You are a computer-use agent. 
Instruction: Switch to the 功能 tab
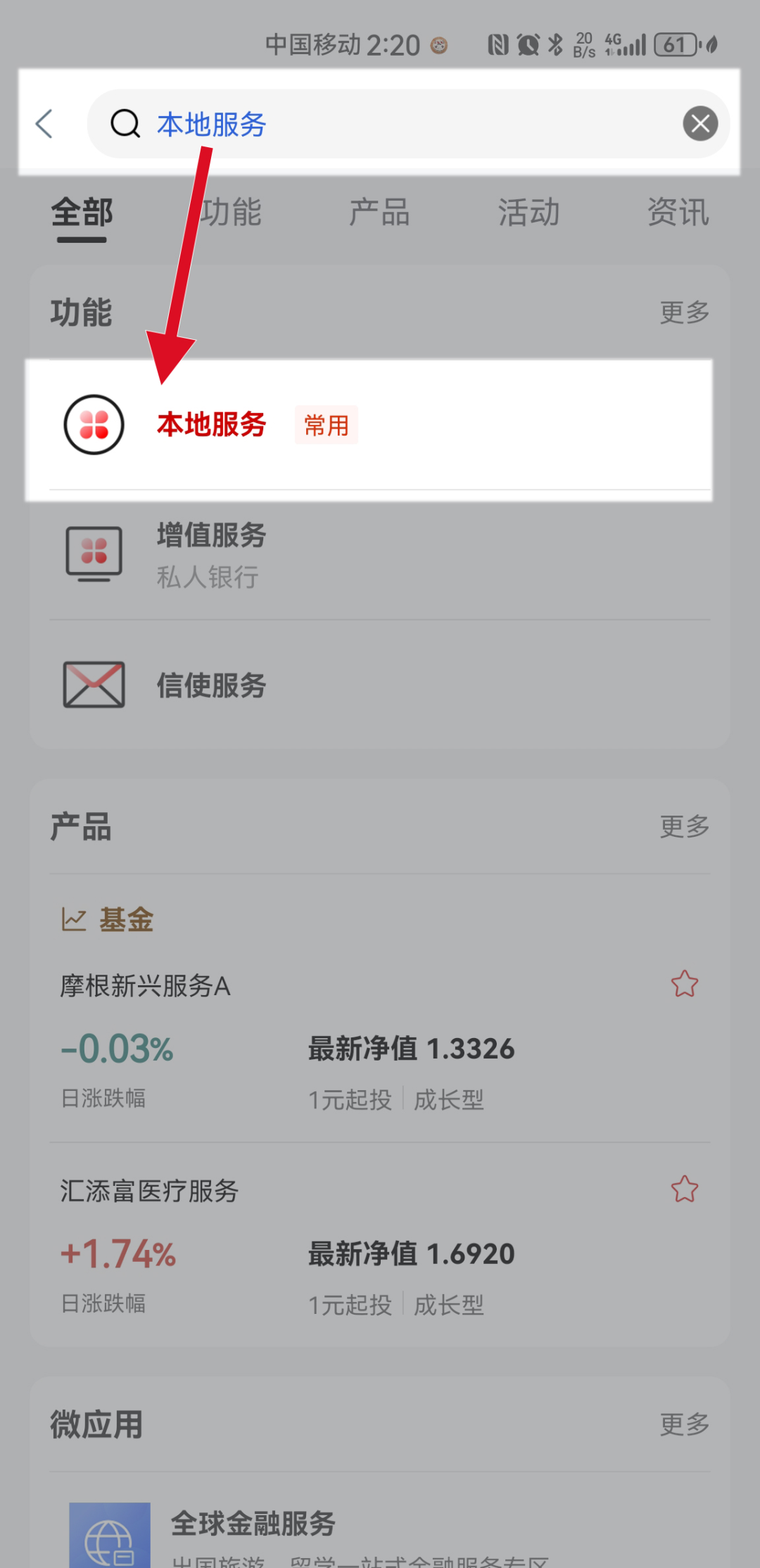[231, 212]
